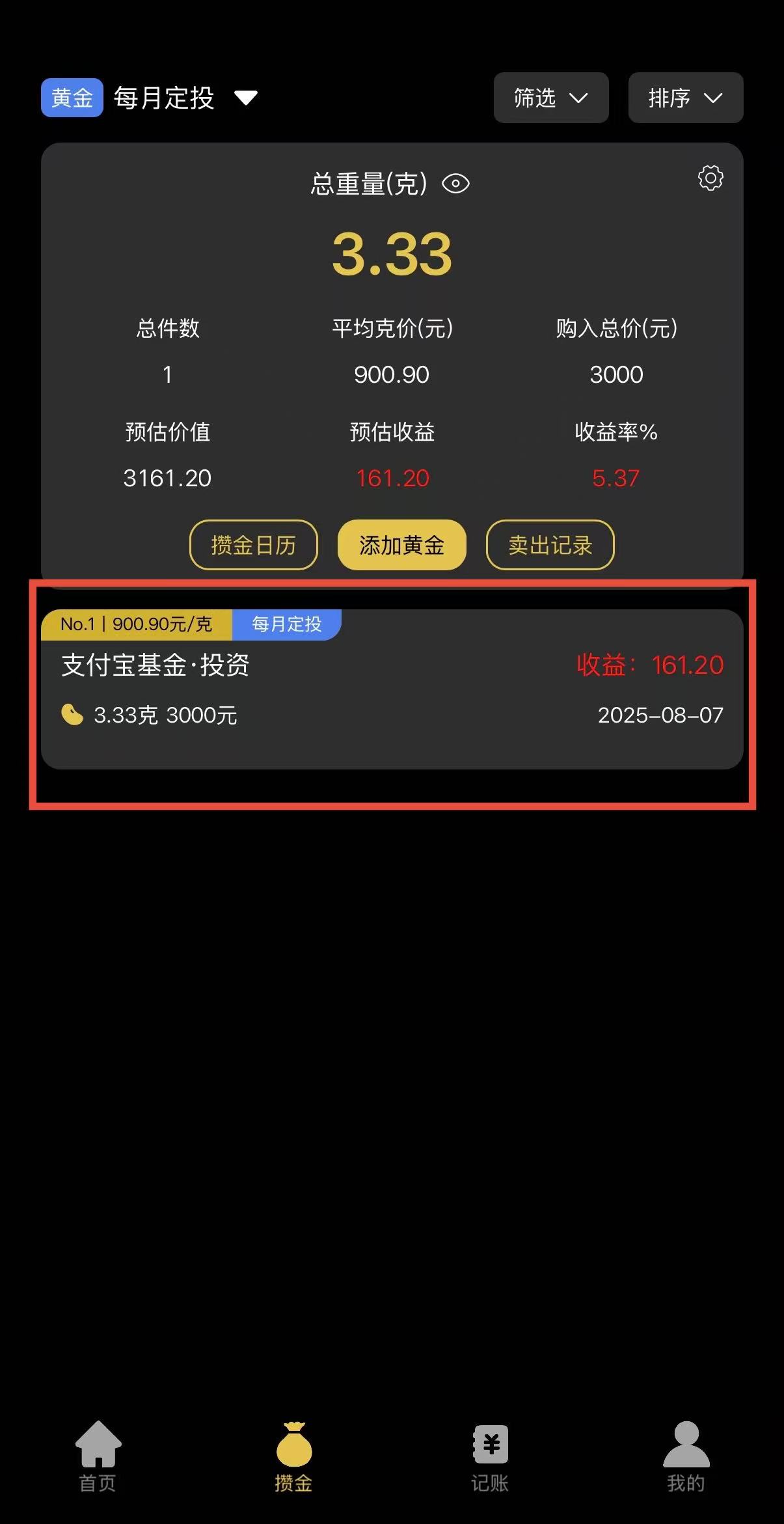View 卖出记录 sell records

[x=550, y=545]
